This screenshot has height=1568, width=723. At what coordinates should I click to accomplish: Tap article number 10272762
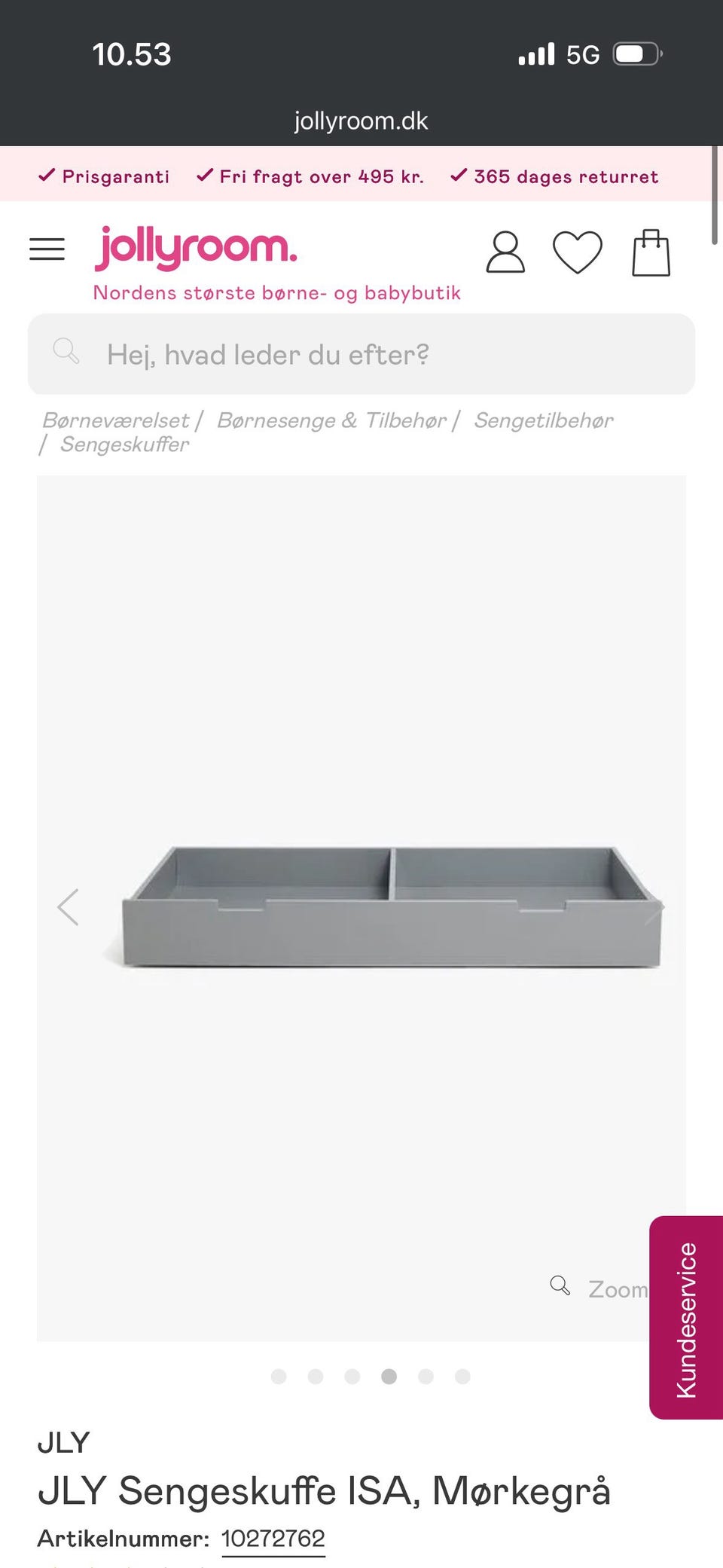(273, 1539)
